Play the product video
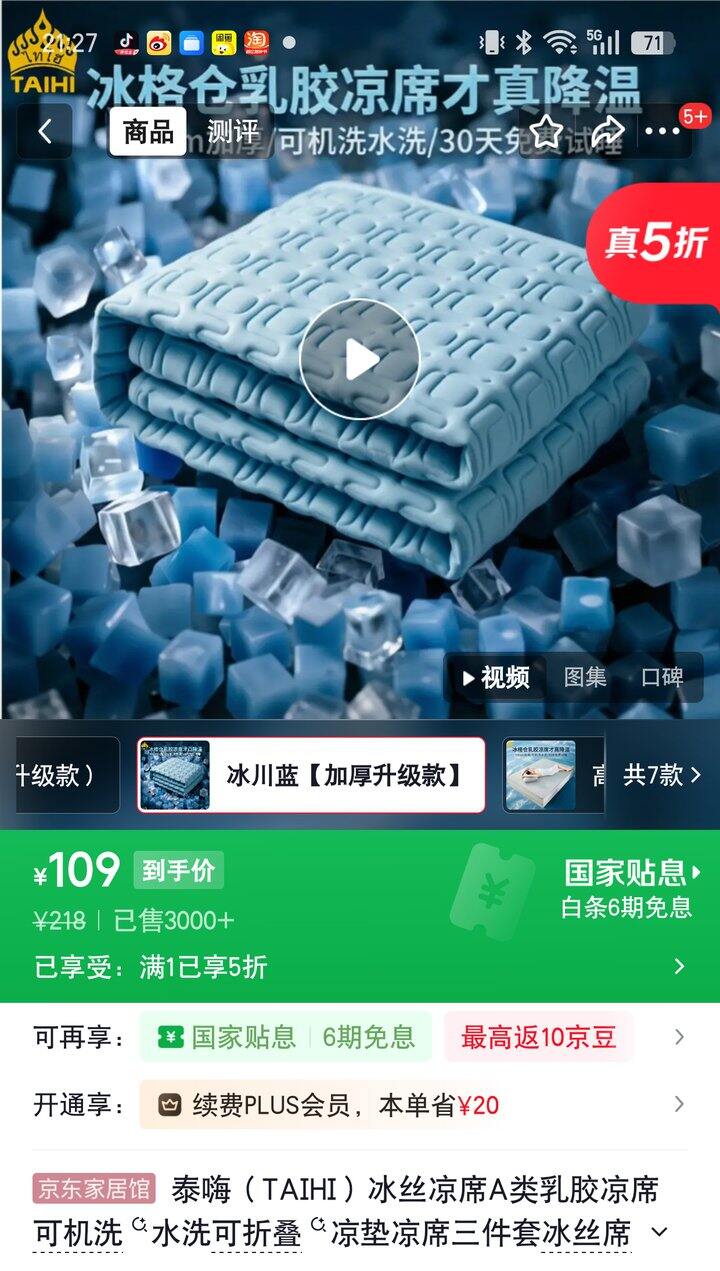Viewport: 720px width, 1271px height. [x=360, y=360]
